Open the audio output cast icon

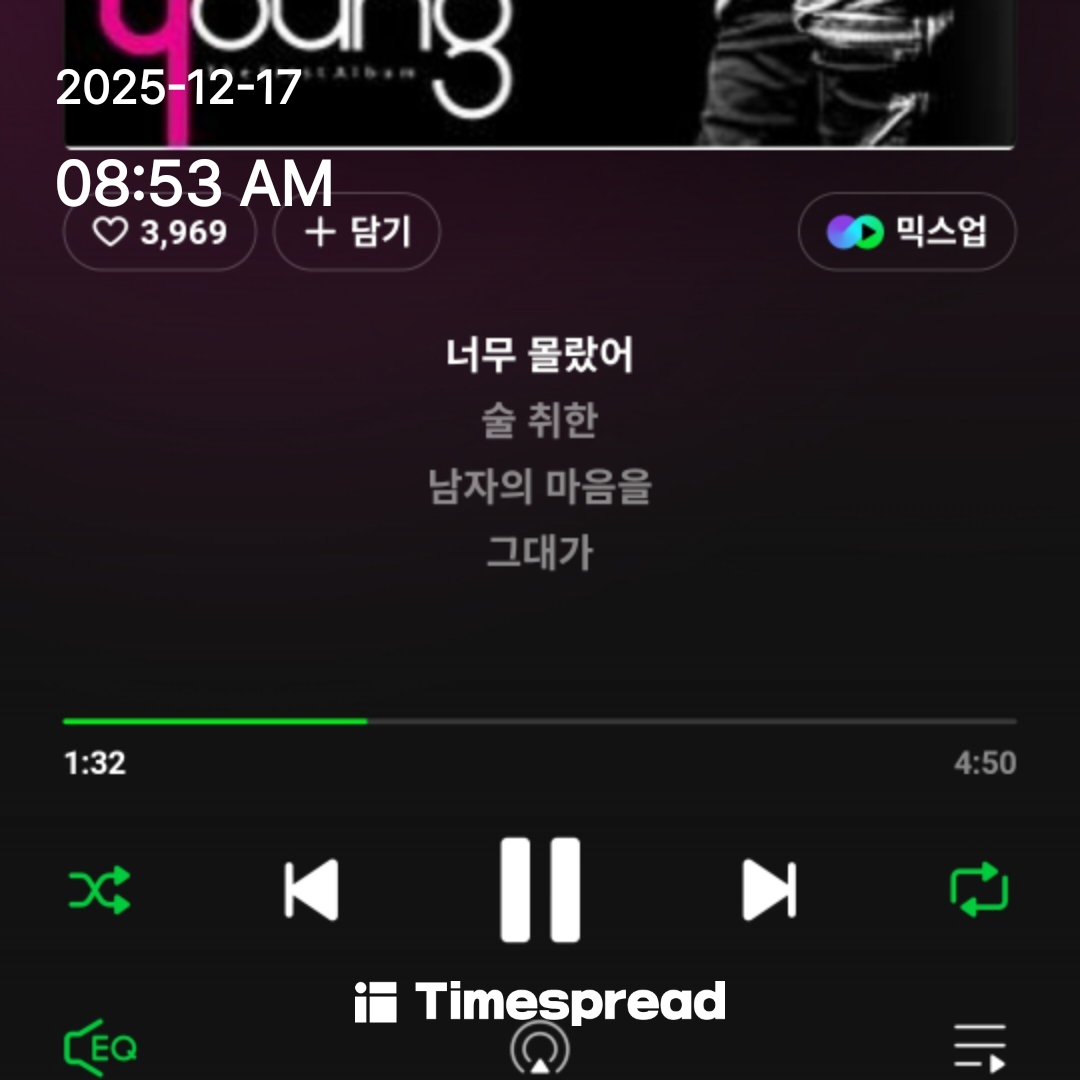[x=540, y=1050]
